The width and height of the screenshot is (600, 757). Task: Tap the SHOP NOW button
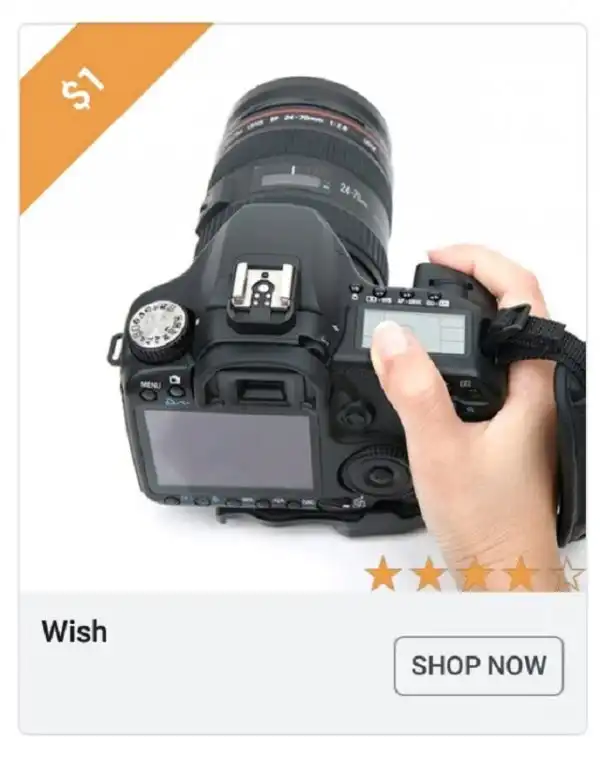click(478, 666)
